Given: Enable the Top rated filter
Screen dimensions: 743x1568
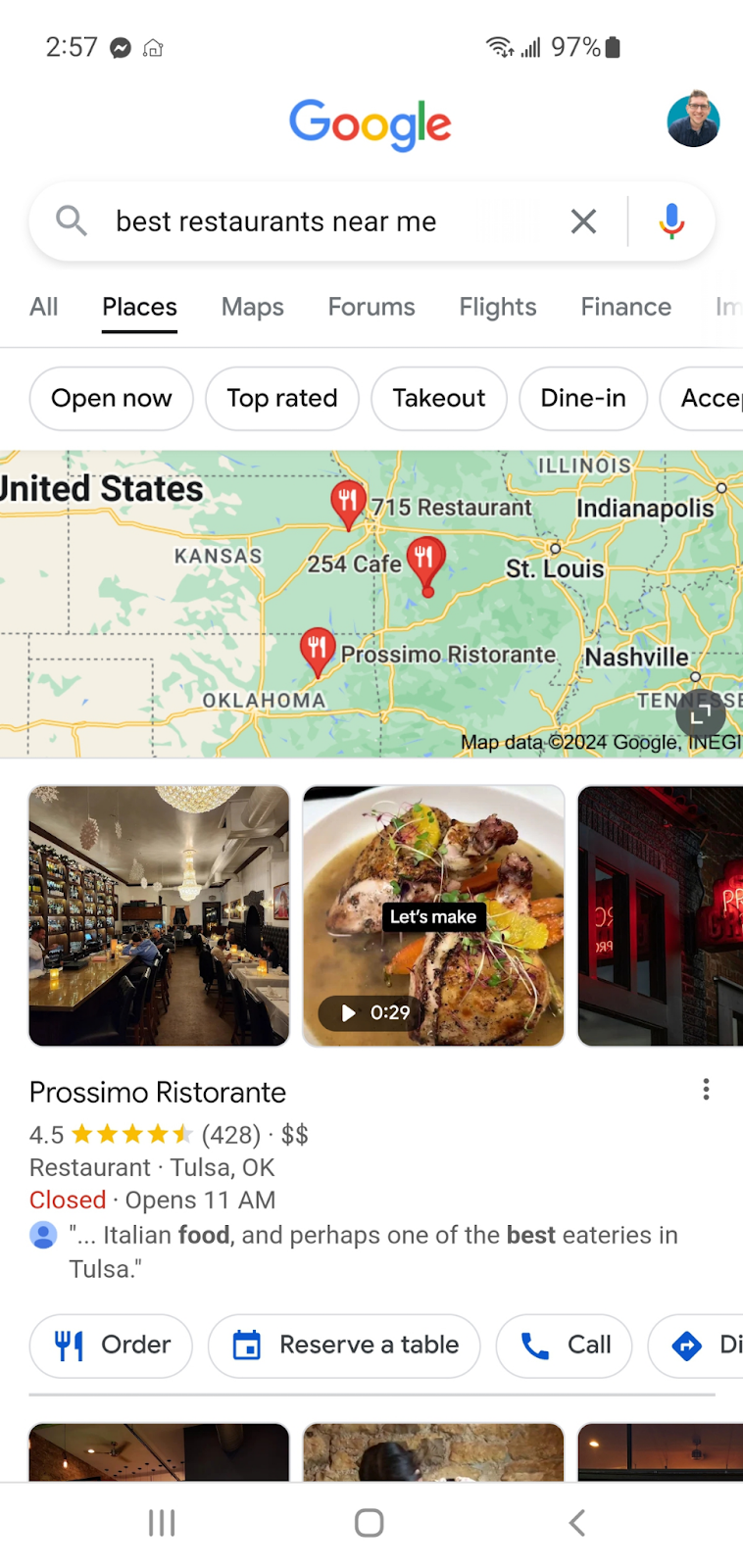Looking at the screenshot, I should tap(282, 398).
